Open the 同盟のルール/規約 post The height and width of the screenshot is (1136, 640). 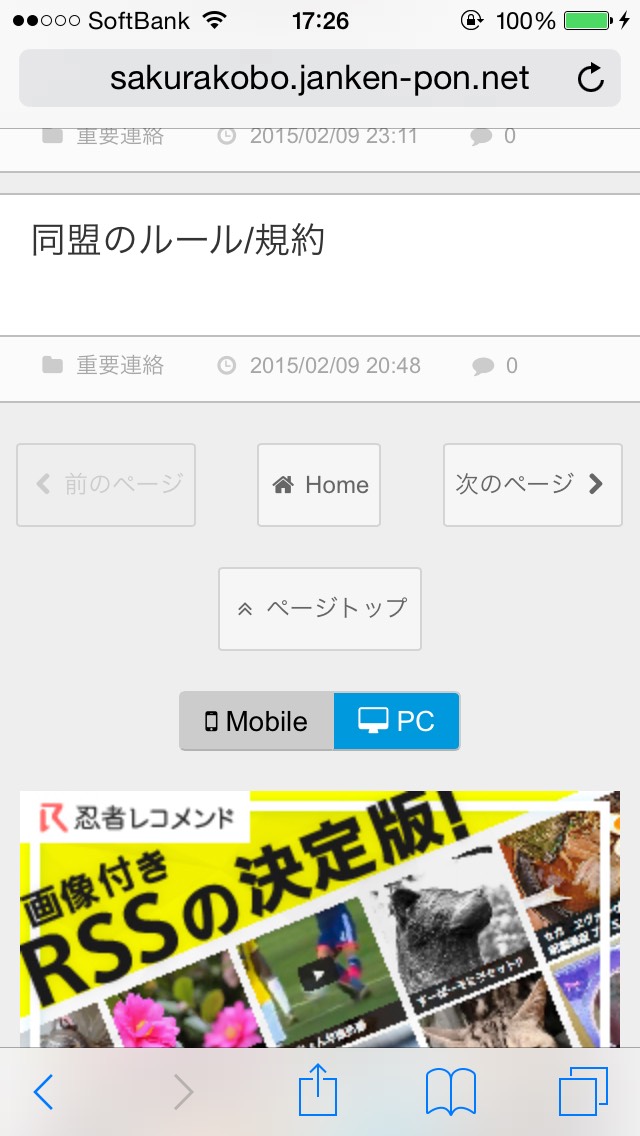coord(178,241)
